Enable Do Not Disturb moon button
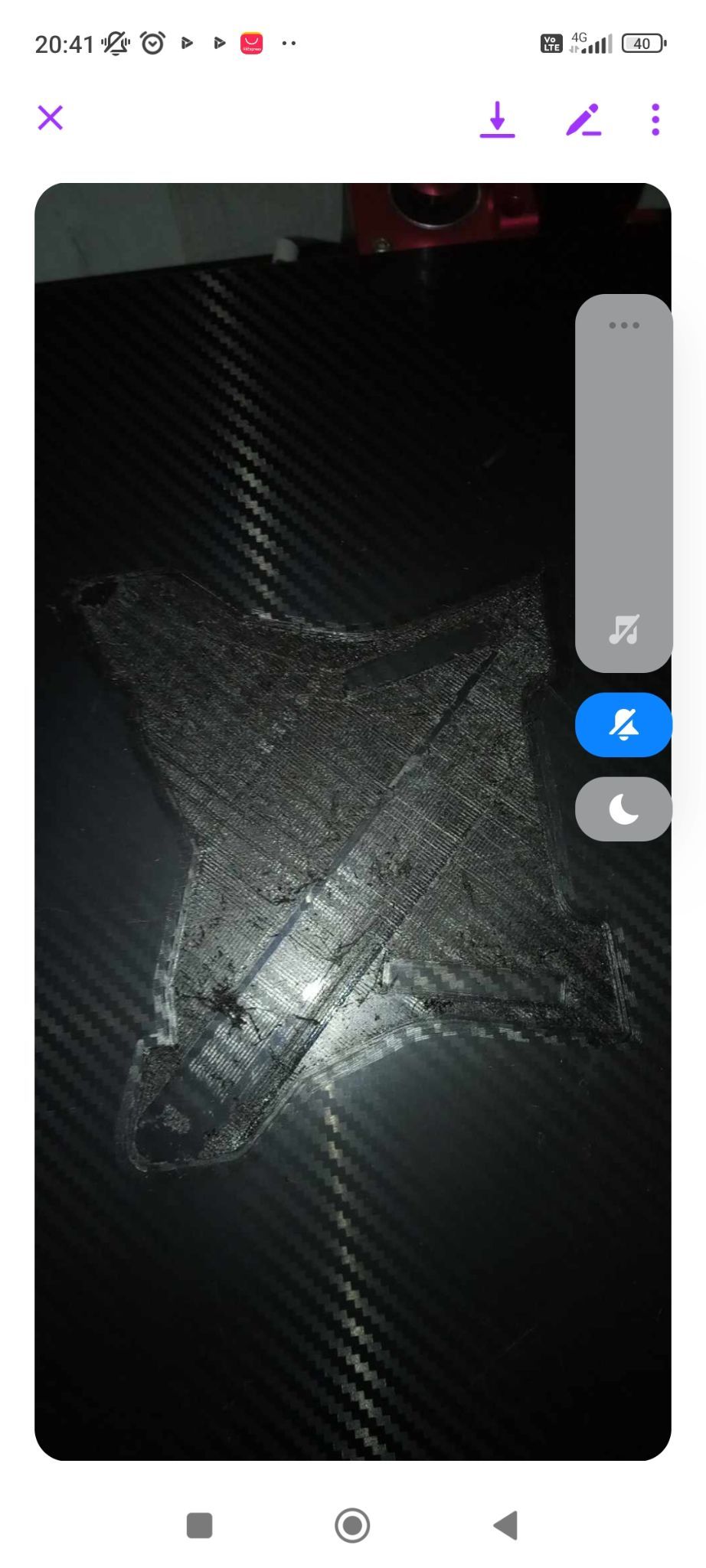The image size is (706, 1568). [x=624, y=809]
